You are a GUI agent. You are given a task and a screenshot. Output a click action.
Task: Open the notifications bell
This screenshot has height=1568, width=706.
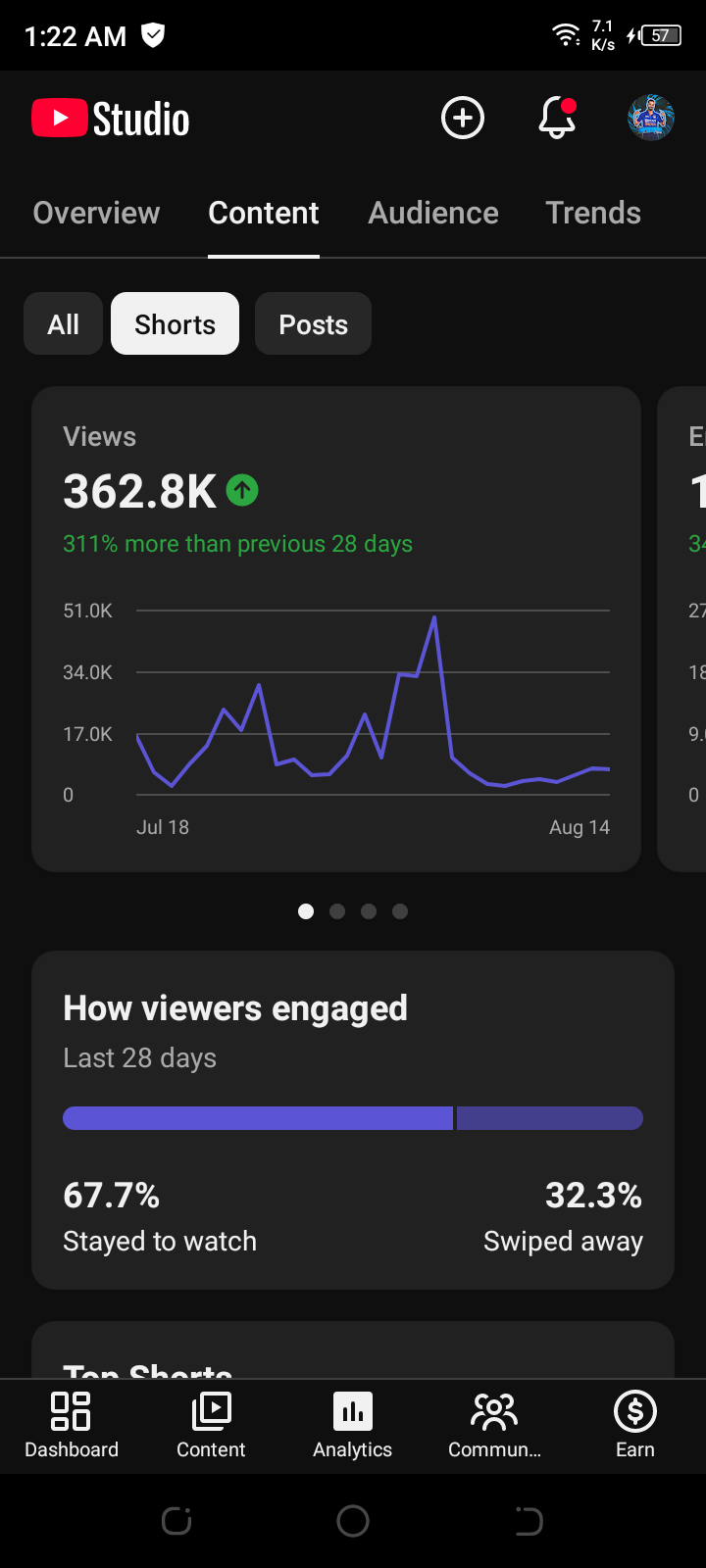(x=557, y=119)
